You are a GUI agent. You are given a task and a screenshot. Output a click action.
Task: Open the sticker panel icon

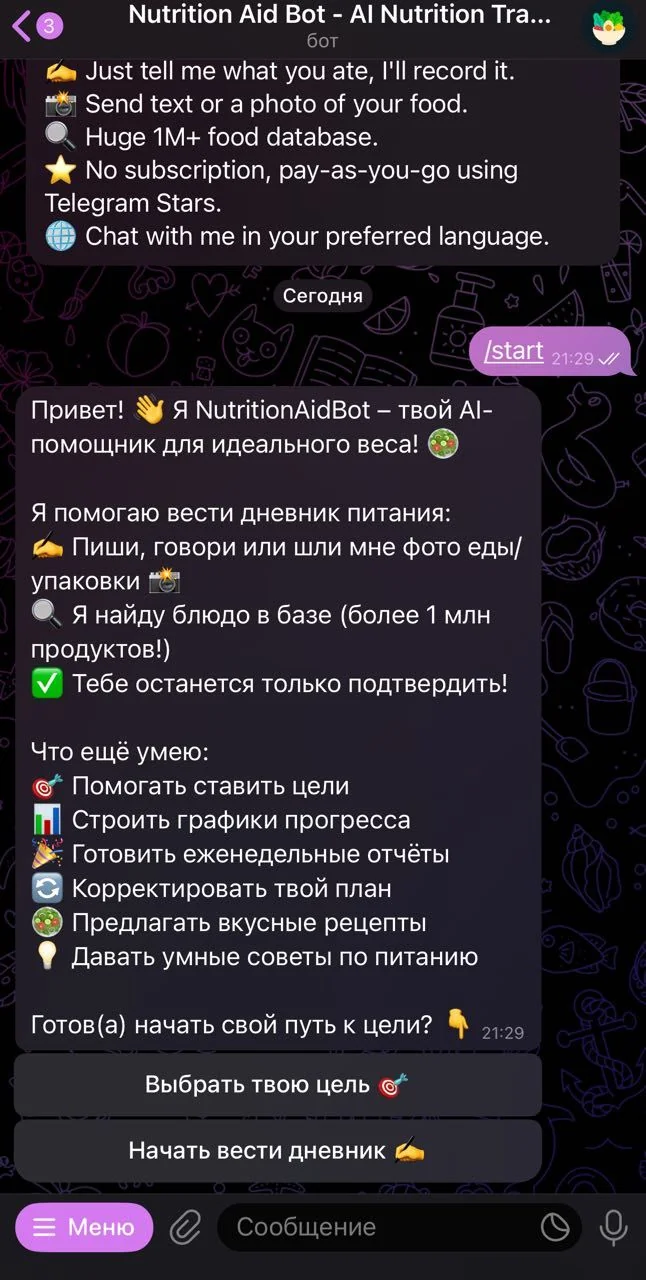click(555, 1227)
